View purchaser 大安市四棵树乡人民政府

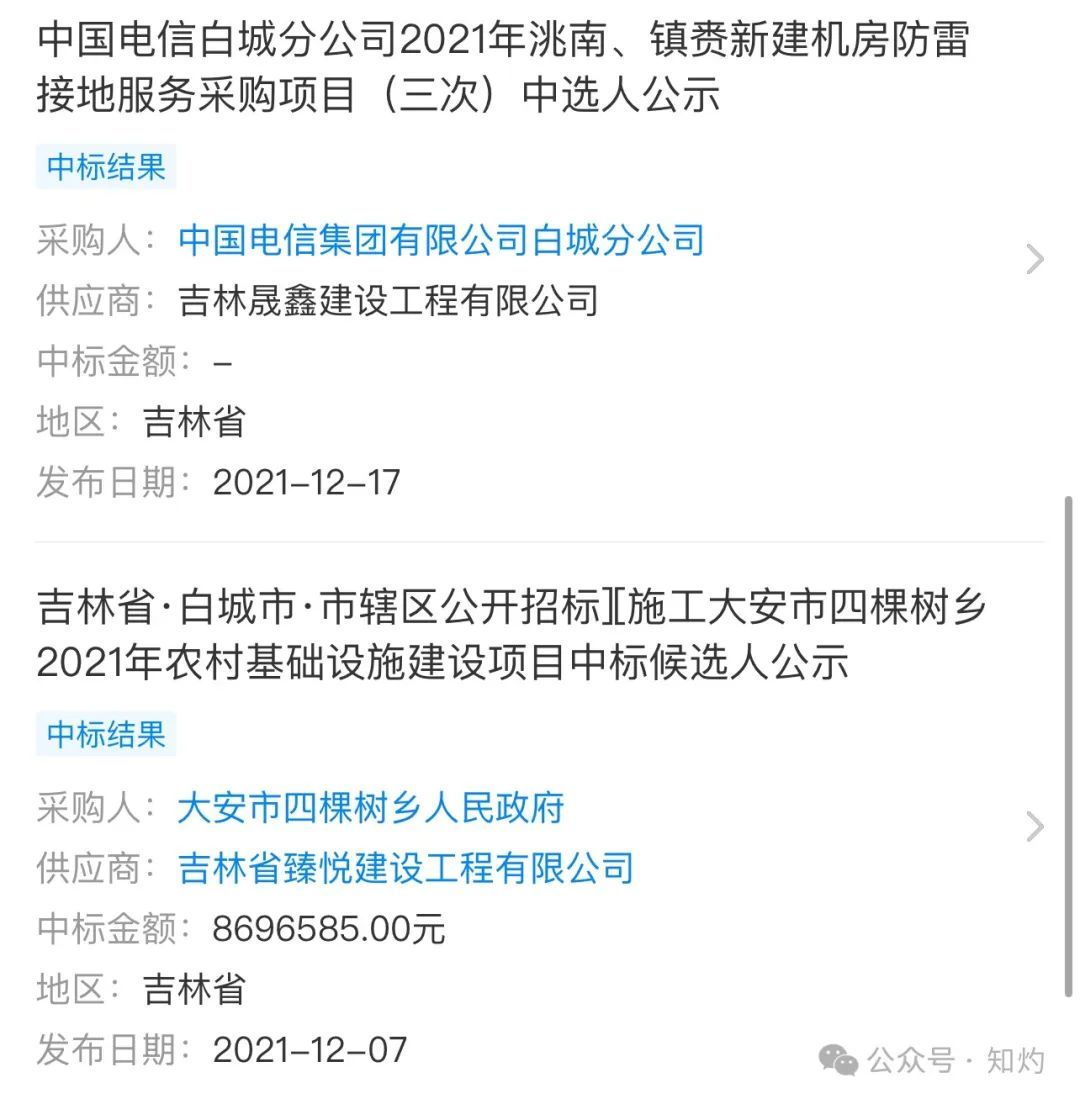370,807
